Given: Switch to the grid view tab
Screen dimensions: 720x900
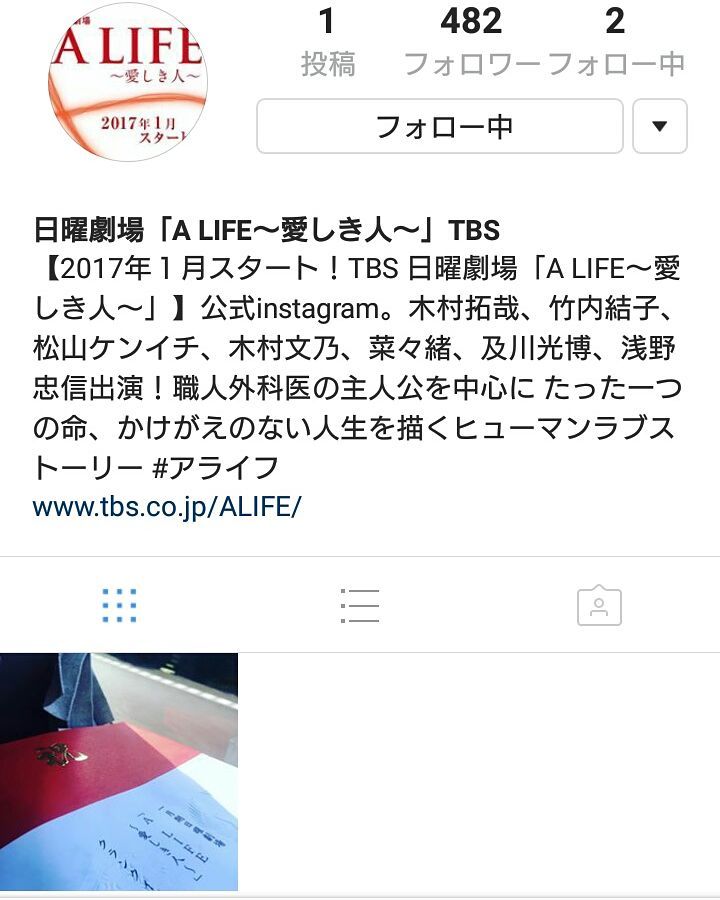Looking at the screenshot, I should [x=120, y=606].
